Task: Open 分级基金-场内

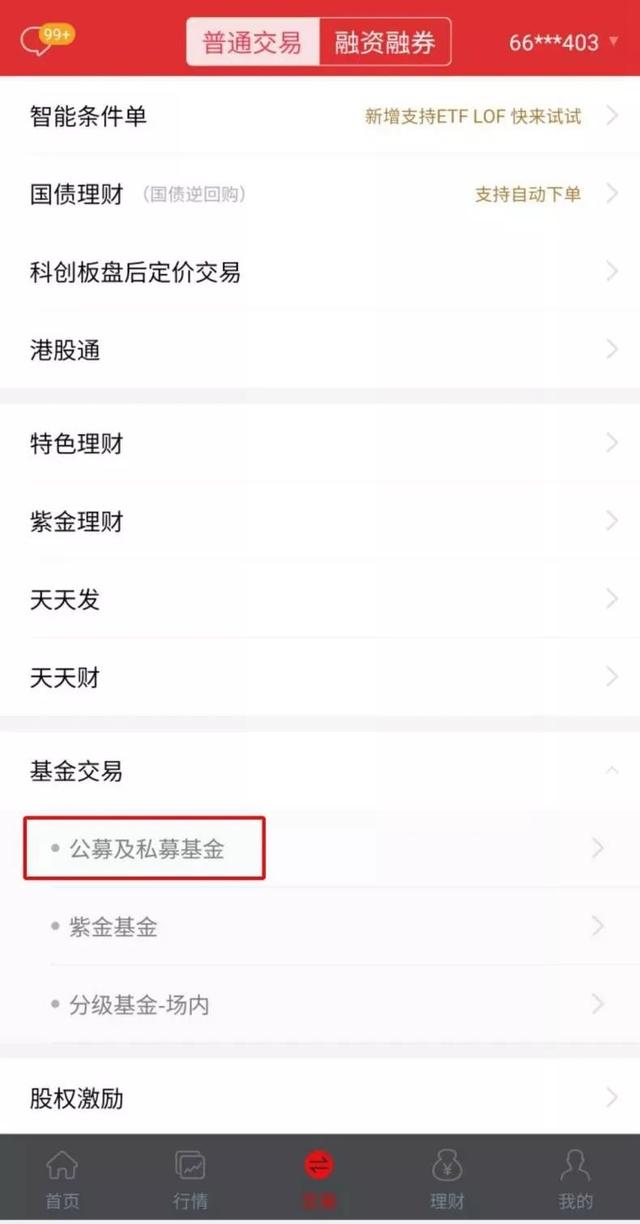Action: [320, 1005]
